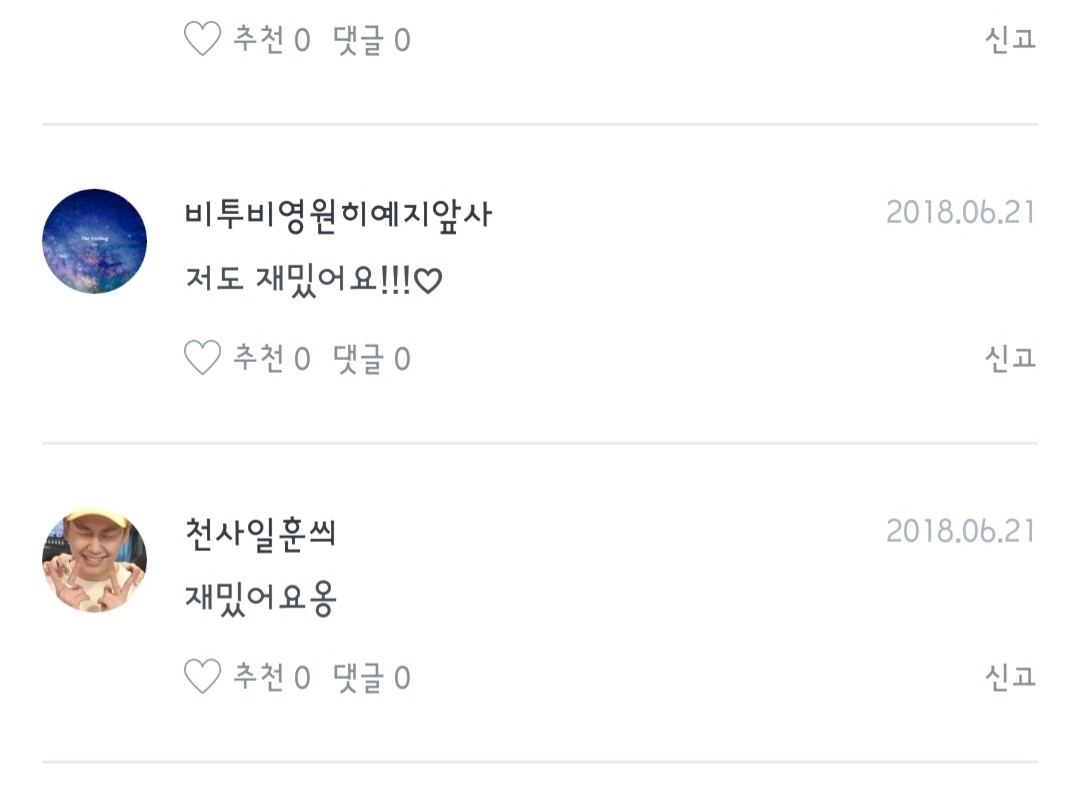Like 비투비영원히예지앞사's comment with the heart
Viewport: 1080px width, 810px height.
tap(202, 357)
